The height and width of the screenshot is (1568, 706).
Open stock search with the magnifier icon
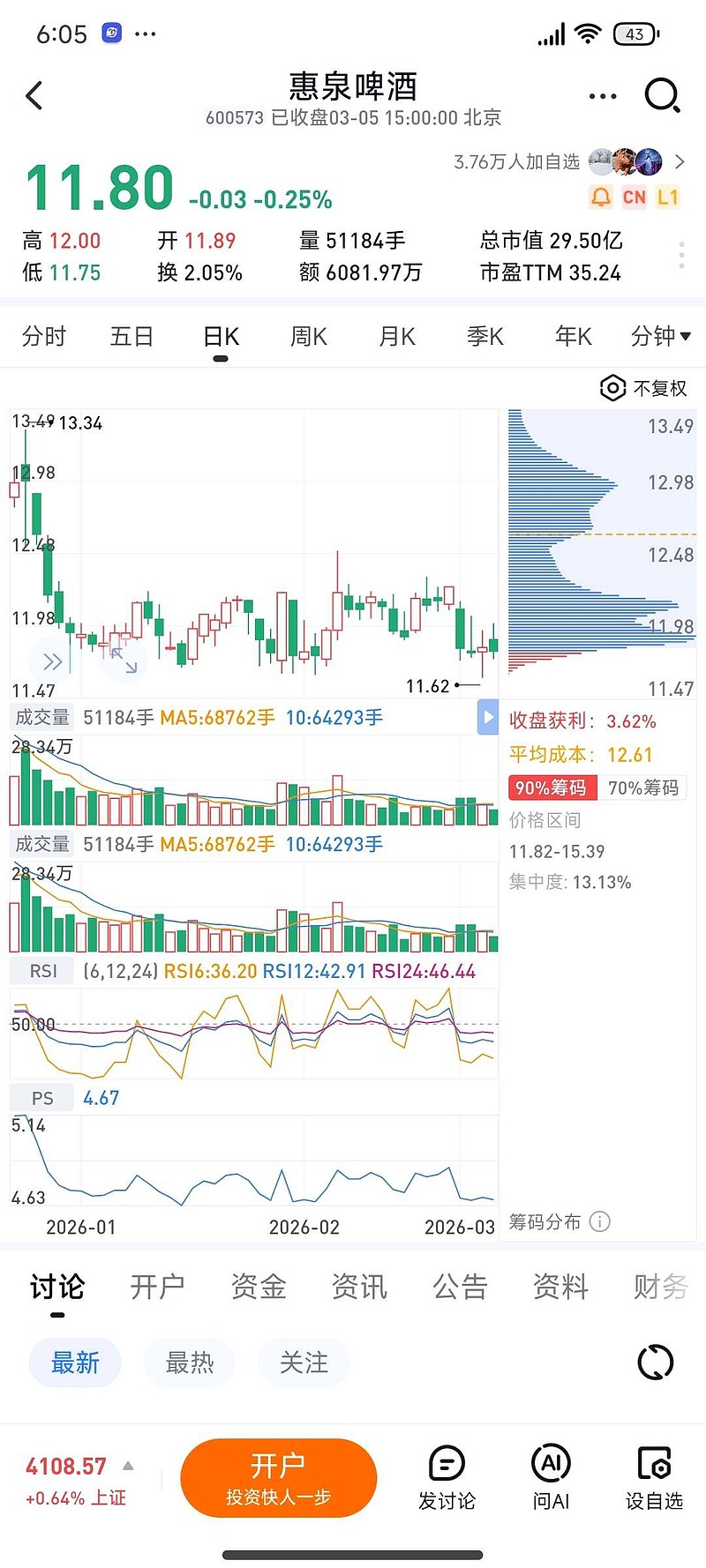point(662,95)
